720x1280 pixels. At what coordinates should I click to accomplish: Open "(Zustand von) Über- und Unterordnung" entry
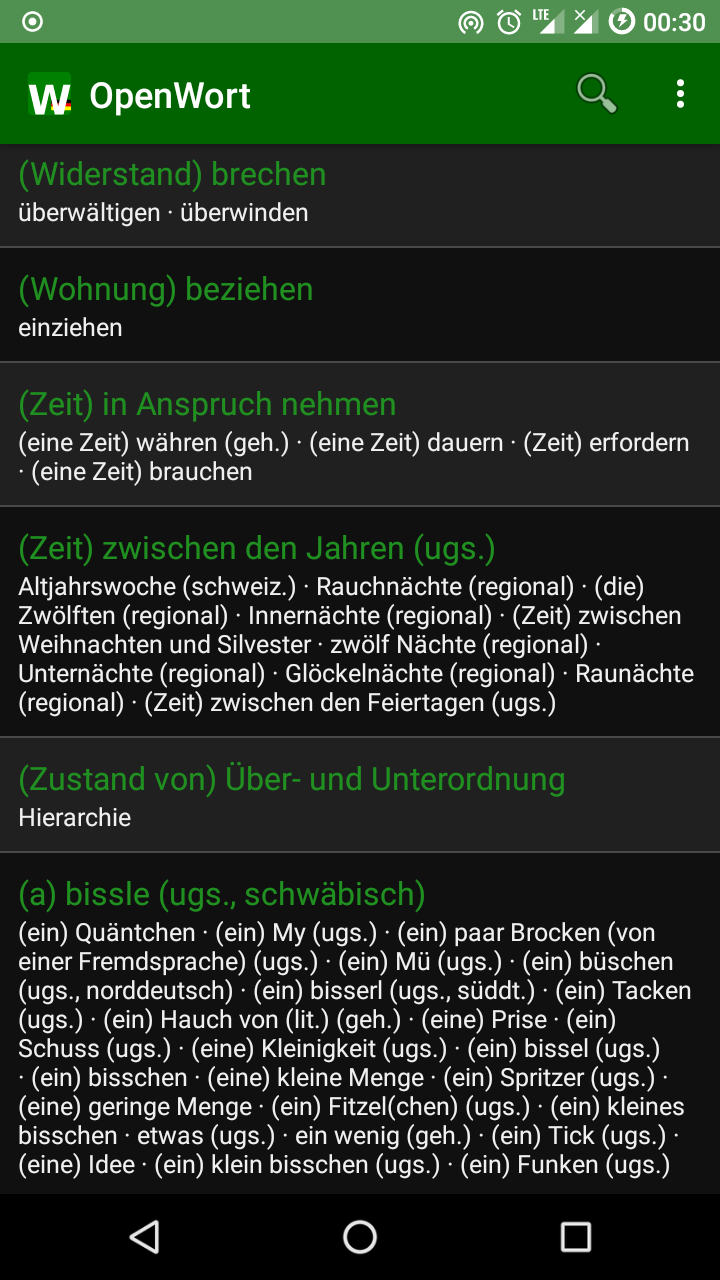360,795
